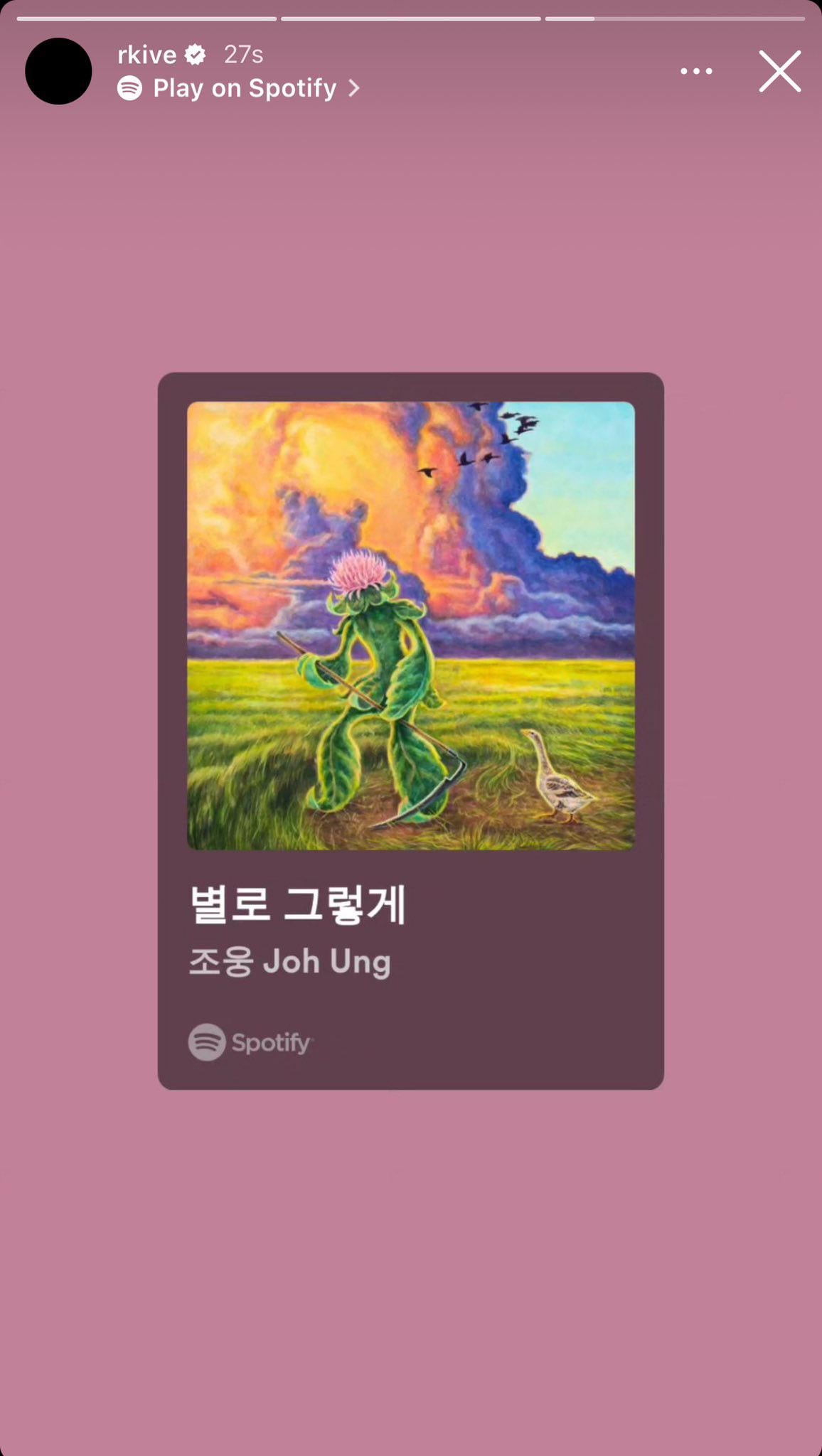
Task: Open the three-dot story options menu
Action: tap(695, 71)
